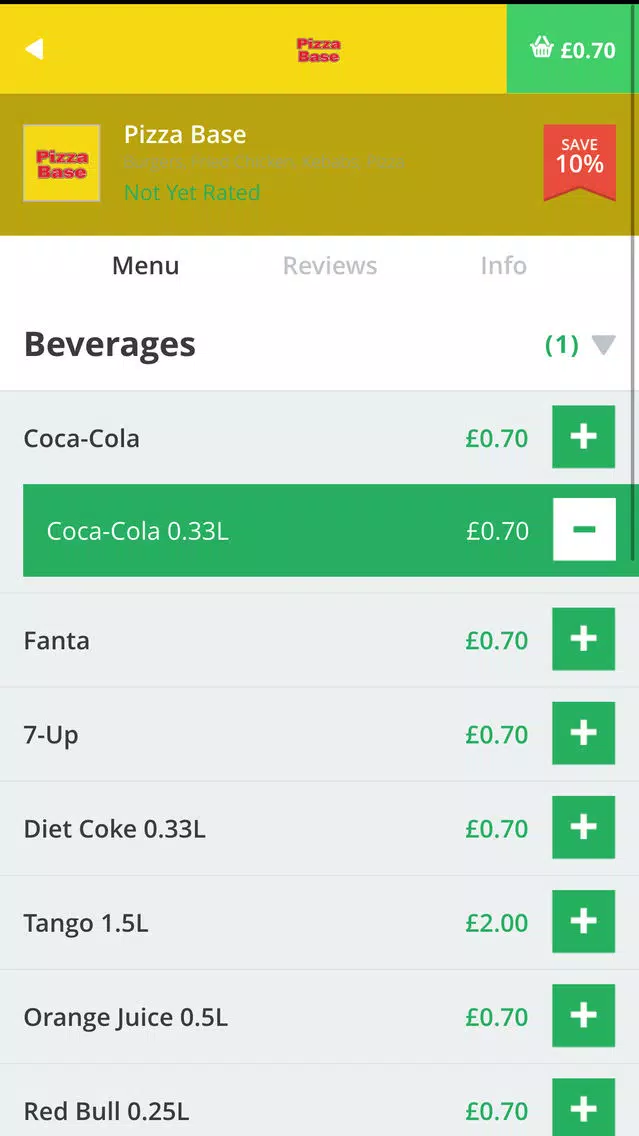Open the basket showing £0.70

coord(572,49)
